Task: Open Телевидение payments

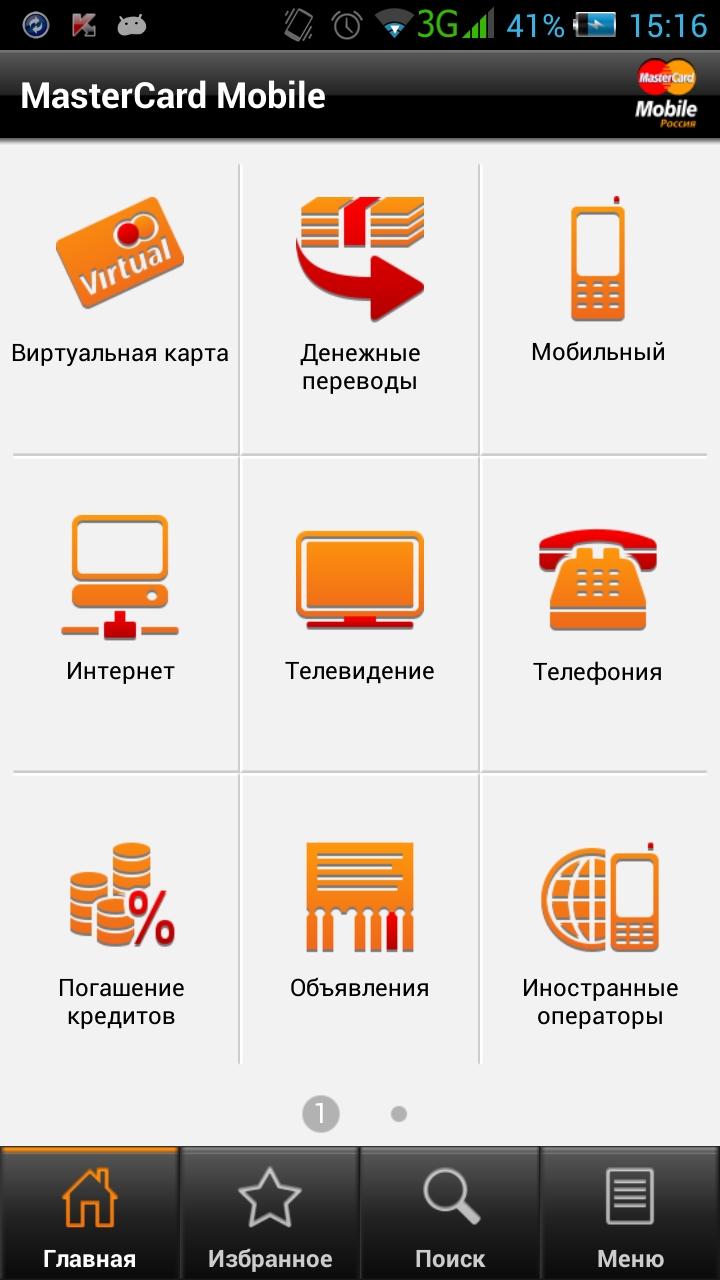Action: point(360,613)
